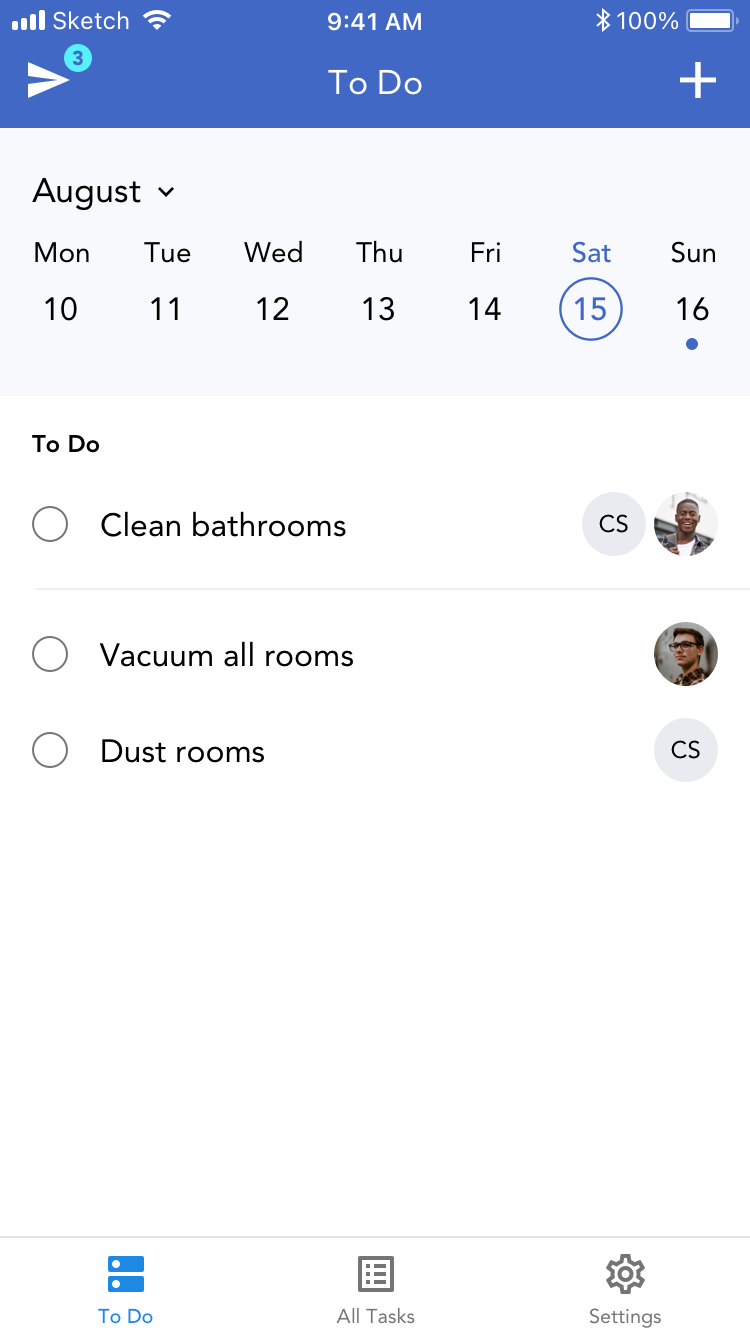Mark Clean bathrooms as complete
This screenshot has width=750, height=1334.
point(50,524)
